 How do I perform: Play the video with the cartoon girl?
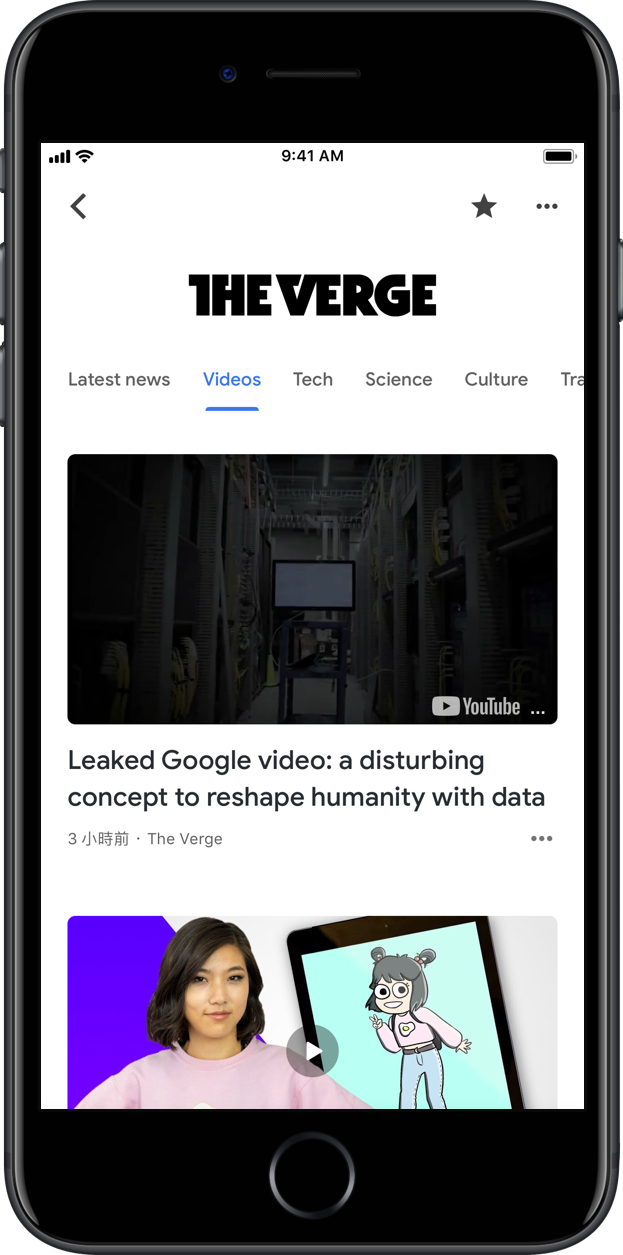point(312,1051)
